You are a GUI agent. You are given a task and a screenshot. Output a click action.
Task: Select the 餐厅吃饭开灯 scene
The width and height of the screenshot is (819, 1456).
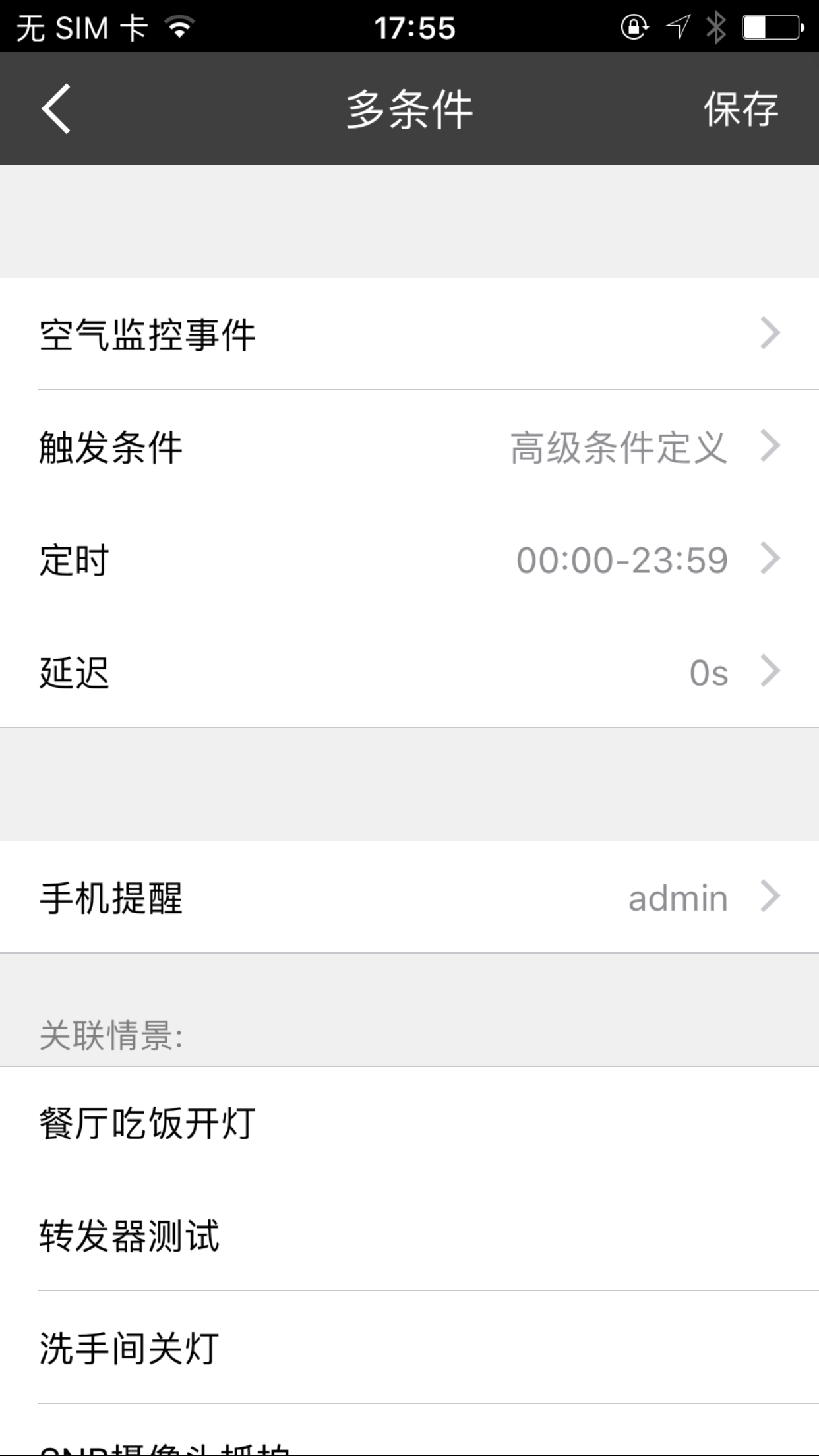click(x=409, y=1122)
